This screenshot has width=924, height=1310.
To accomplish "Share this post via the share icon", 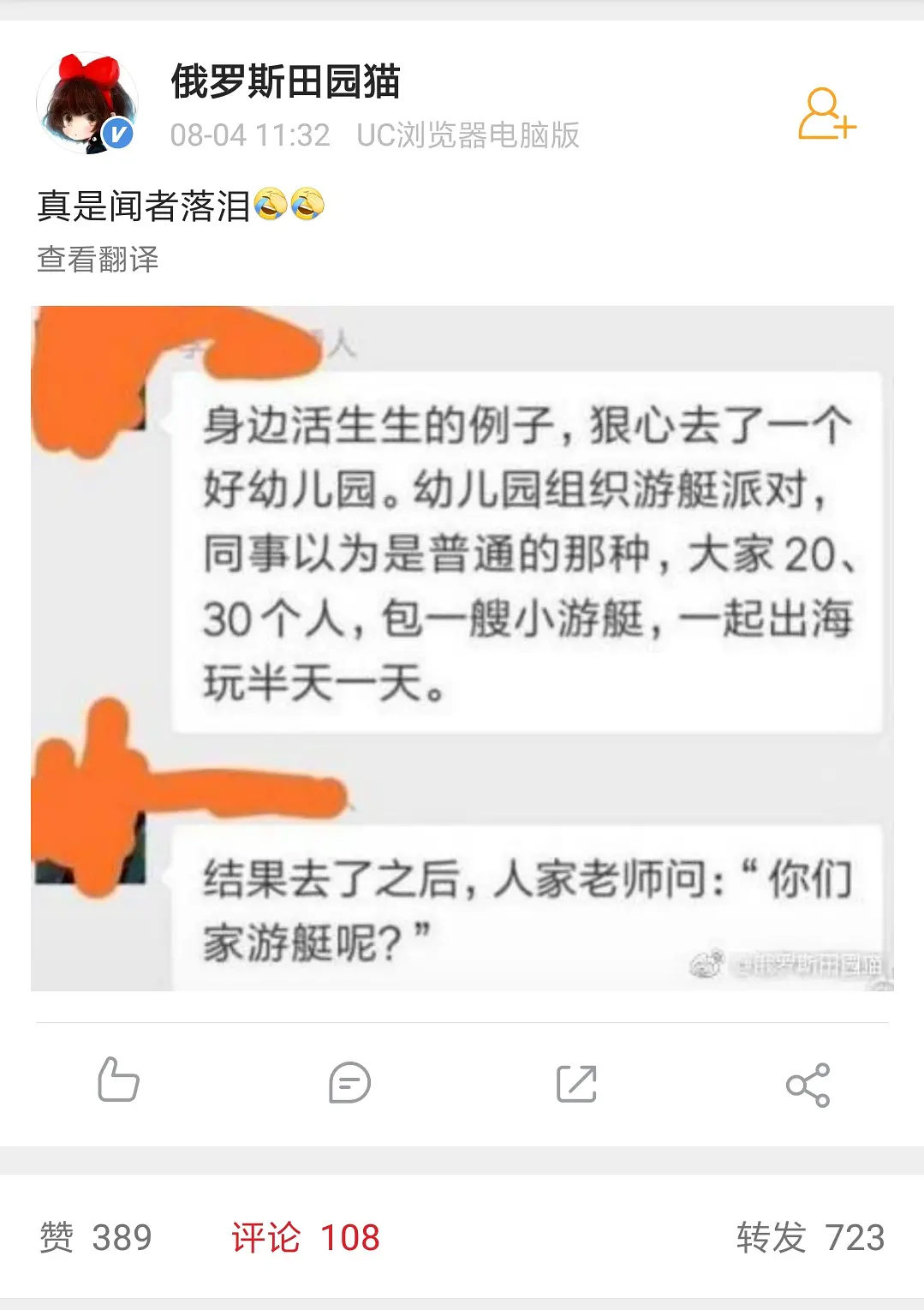I will coord(808,1085).
